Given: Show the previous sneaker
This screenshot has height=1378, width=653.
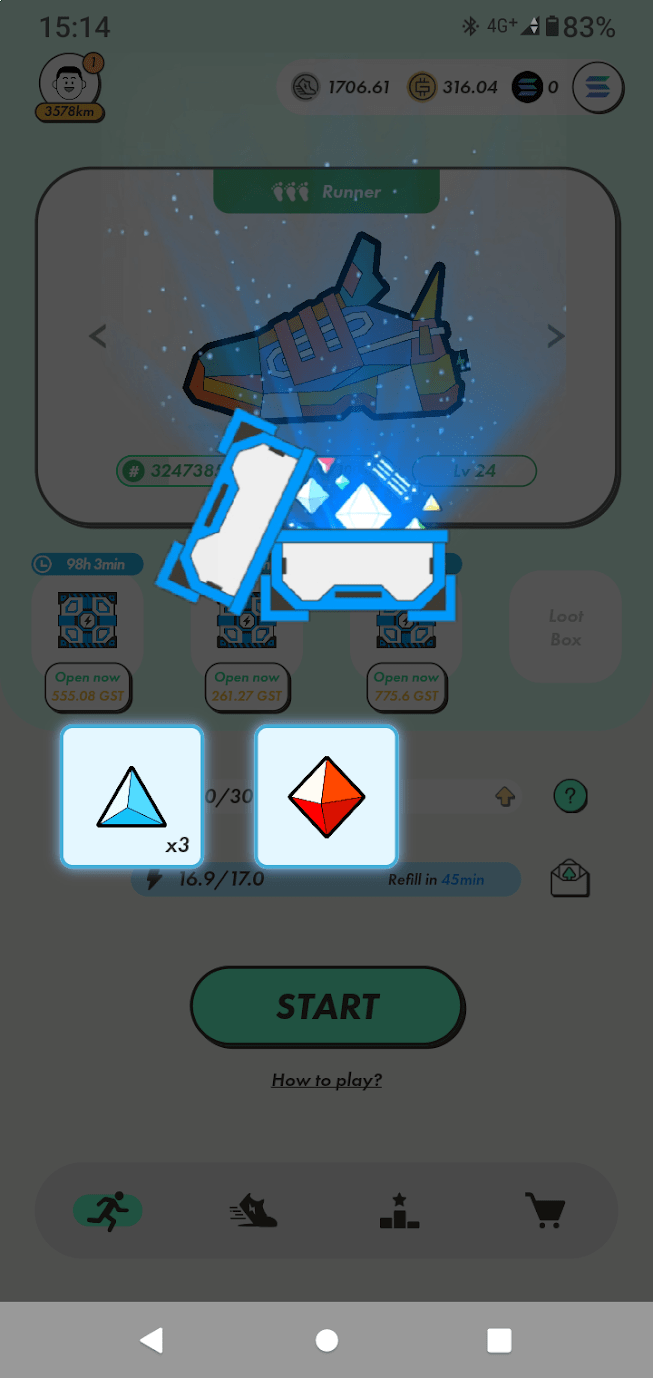Looking at the screenshot, I should point(98,336).
